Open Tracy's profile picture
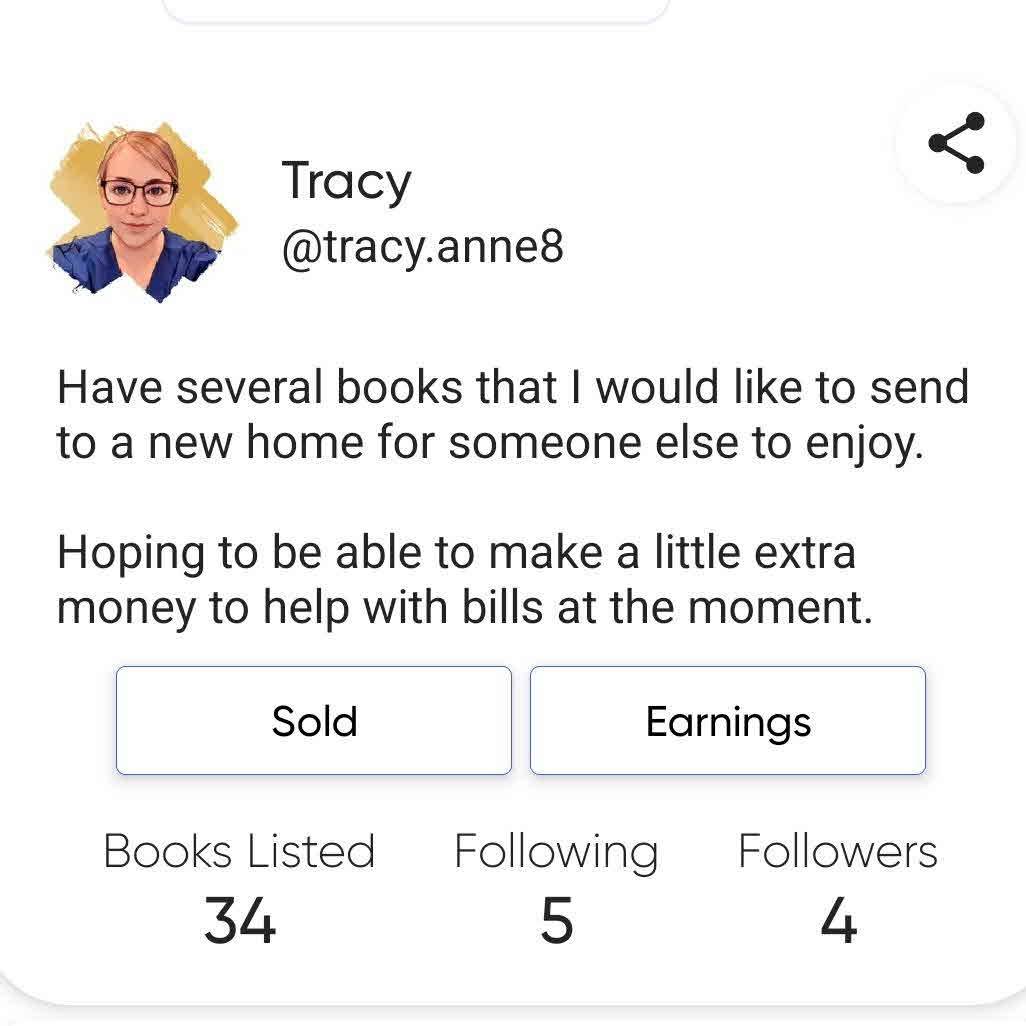Screen dimensions: 1026x1026 tap(142, 212)
